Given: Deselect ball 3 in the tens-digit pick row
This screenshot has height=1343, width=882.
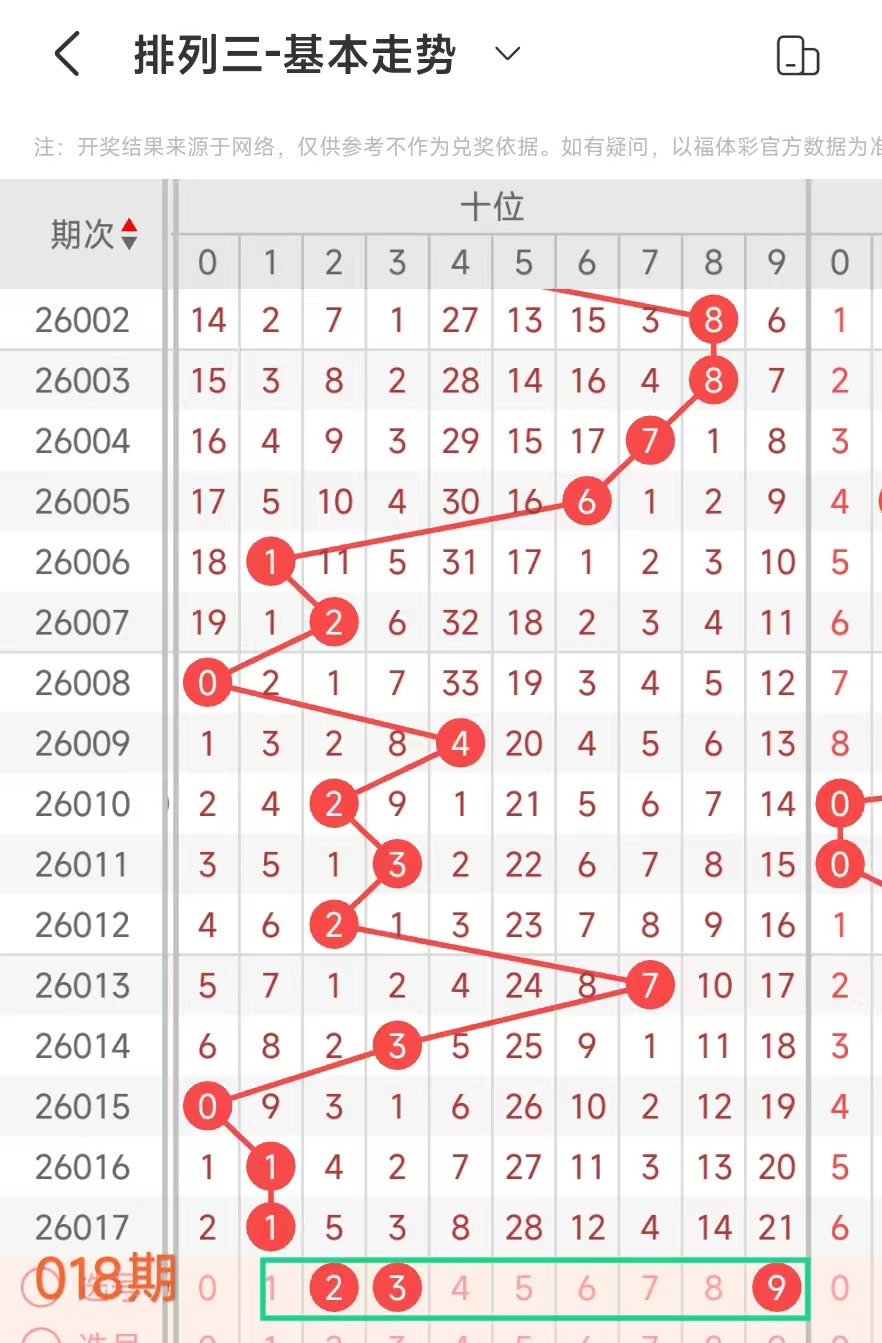Looking at the screenshot, I should click(x=397, y=1288).
